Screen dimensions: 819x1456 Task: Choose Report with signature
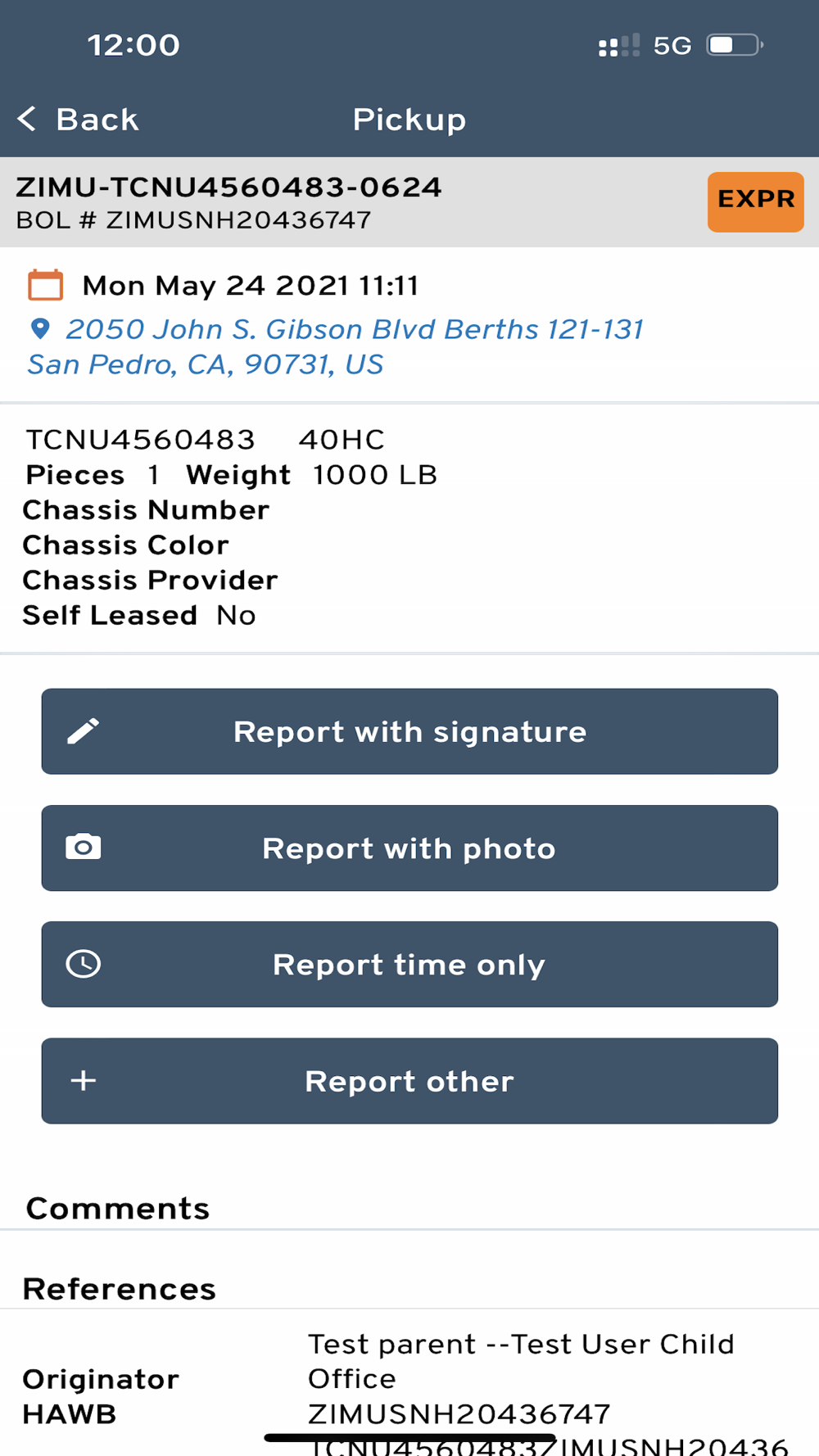point(409,731)
